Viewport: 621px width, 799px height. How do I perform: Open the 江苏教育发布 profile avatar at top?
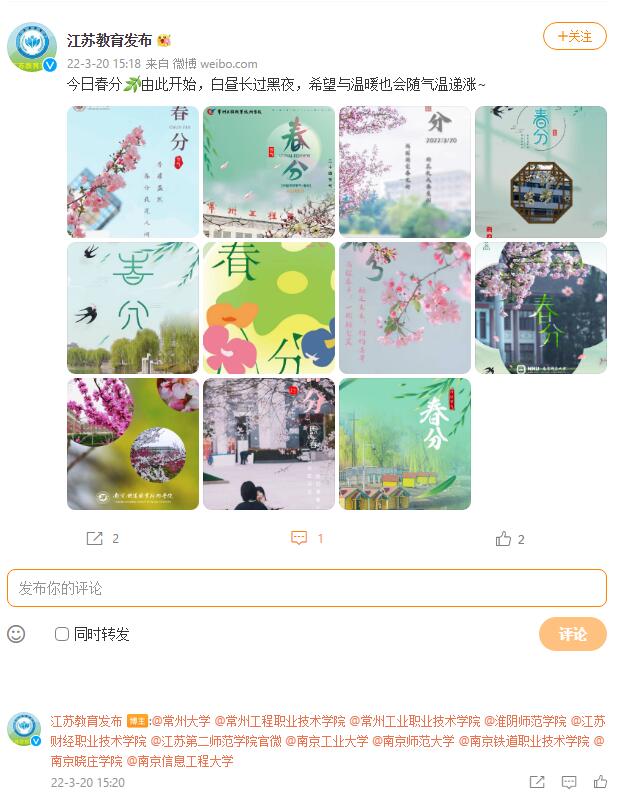[x=31, y=45]
